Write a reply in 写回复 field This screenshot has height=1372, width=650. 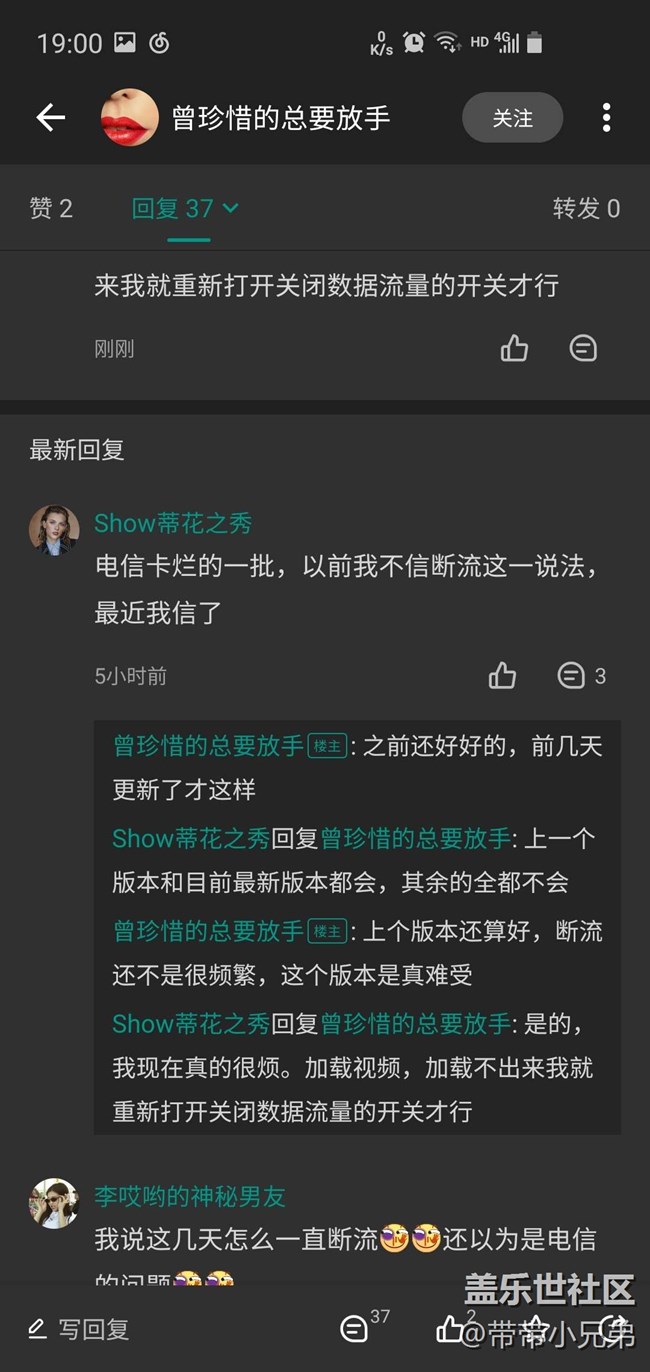(x=80, y=1329)
